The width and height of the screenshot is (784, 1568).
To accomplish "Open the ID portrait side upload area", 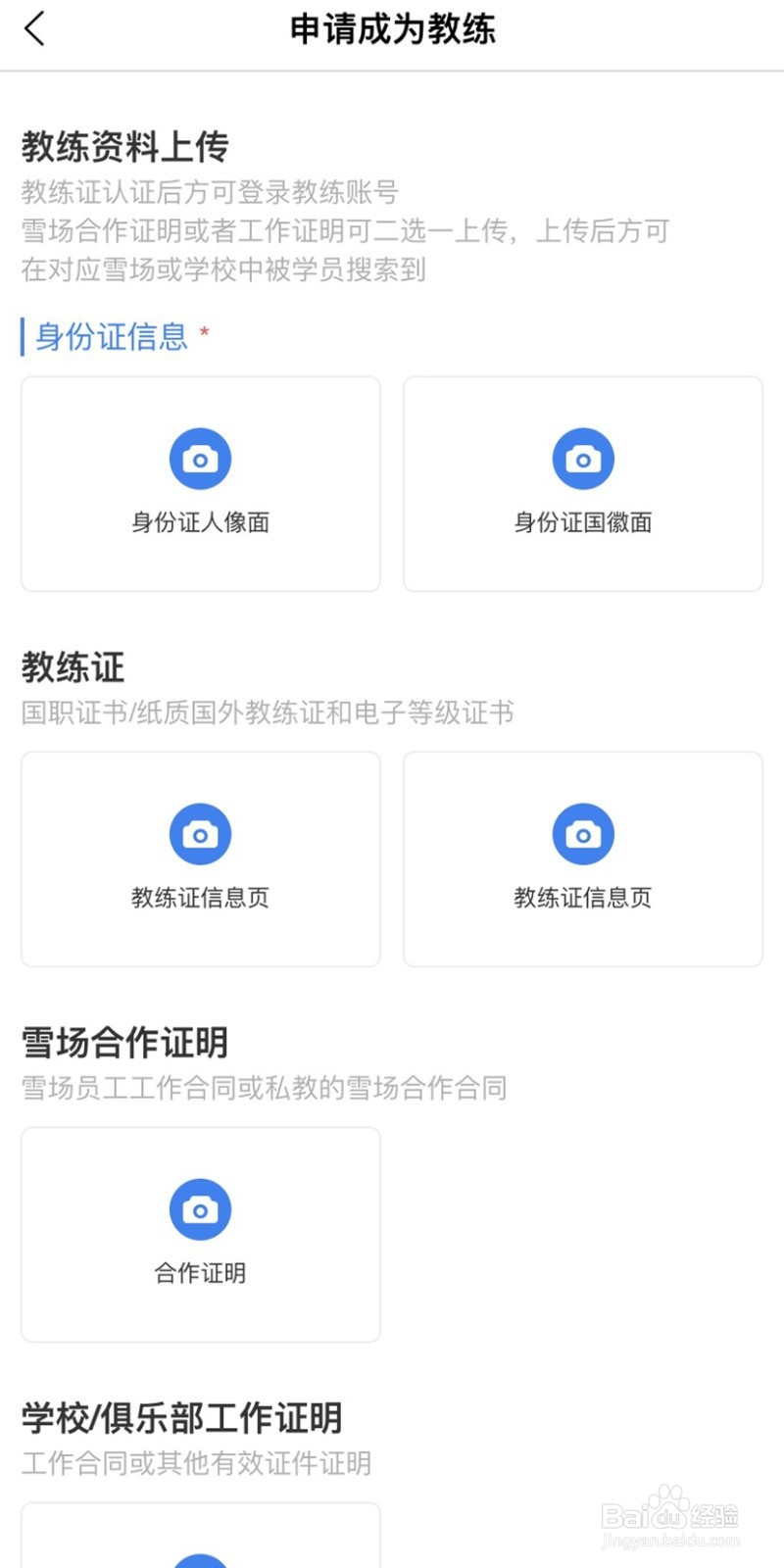I will [200, 483].
